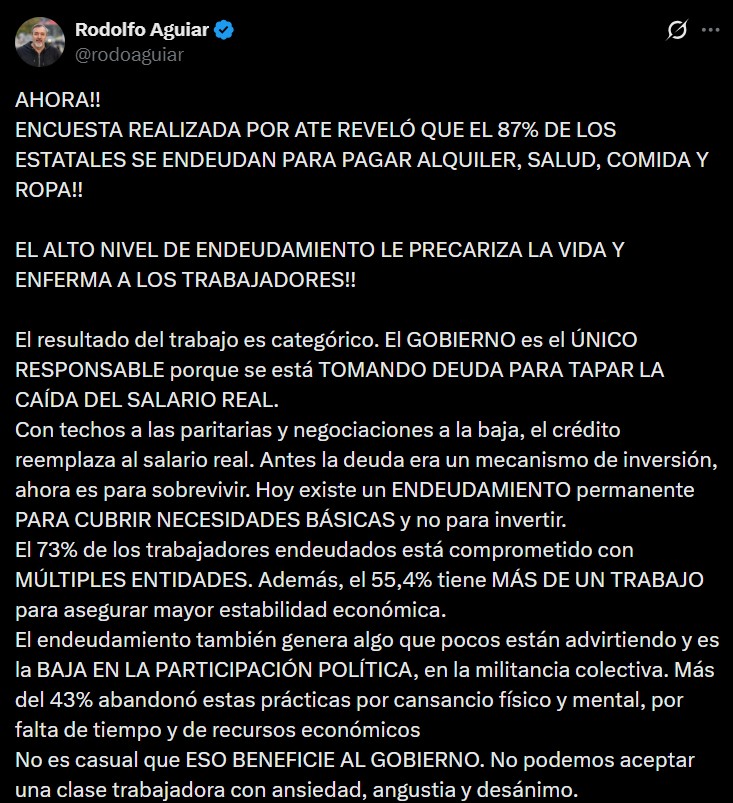Image resolution: width=733 pixels, height=803 pixels.
Task: Open the three-dot overflow menu
Action: point(711,30)
